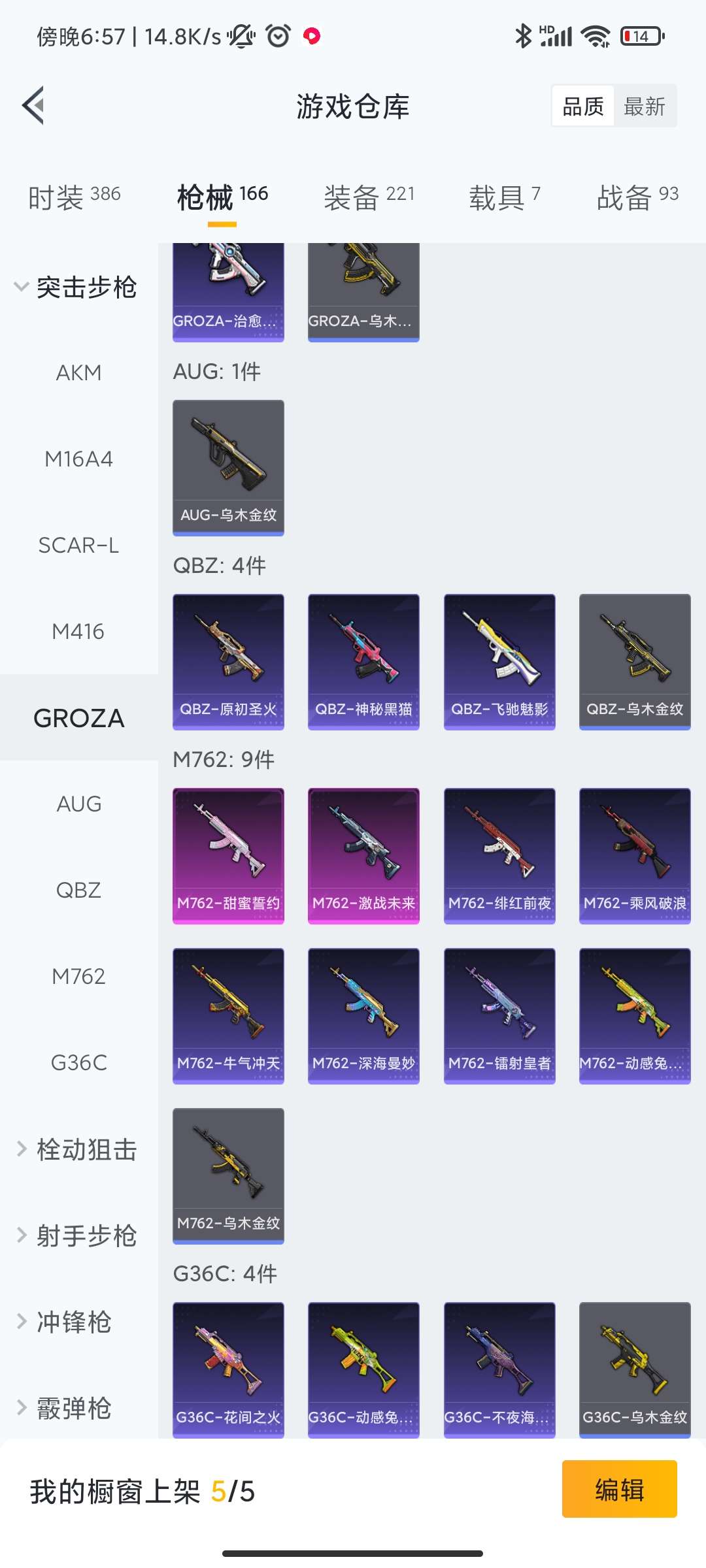Expand the 冲锋枪 category
706x1568 pixels.
coord(64,1322)
